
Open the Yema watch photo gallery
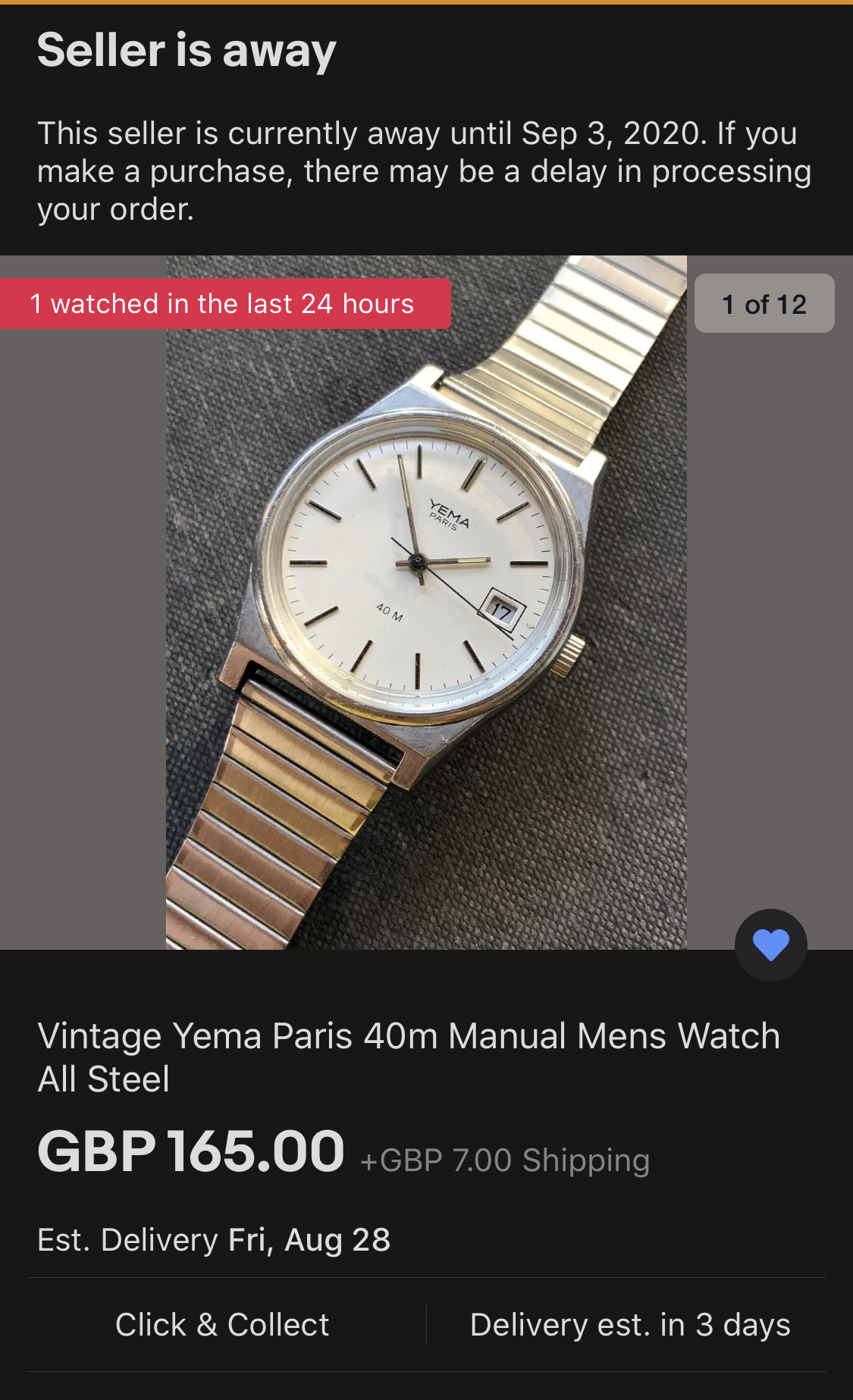[426, 602]
